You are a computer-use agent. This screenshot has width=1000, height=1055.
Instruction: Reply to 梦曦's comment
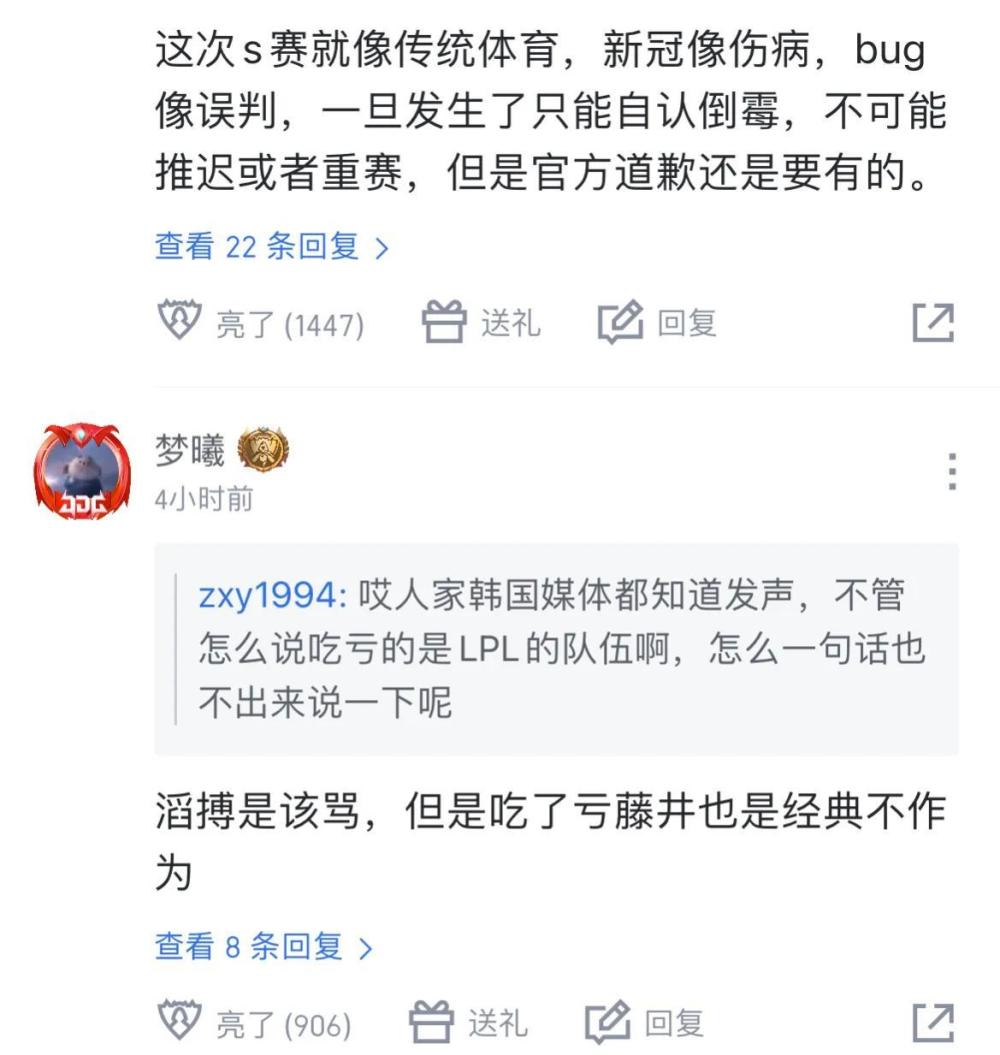click(644, 1022)
